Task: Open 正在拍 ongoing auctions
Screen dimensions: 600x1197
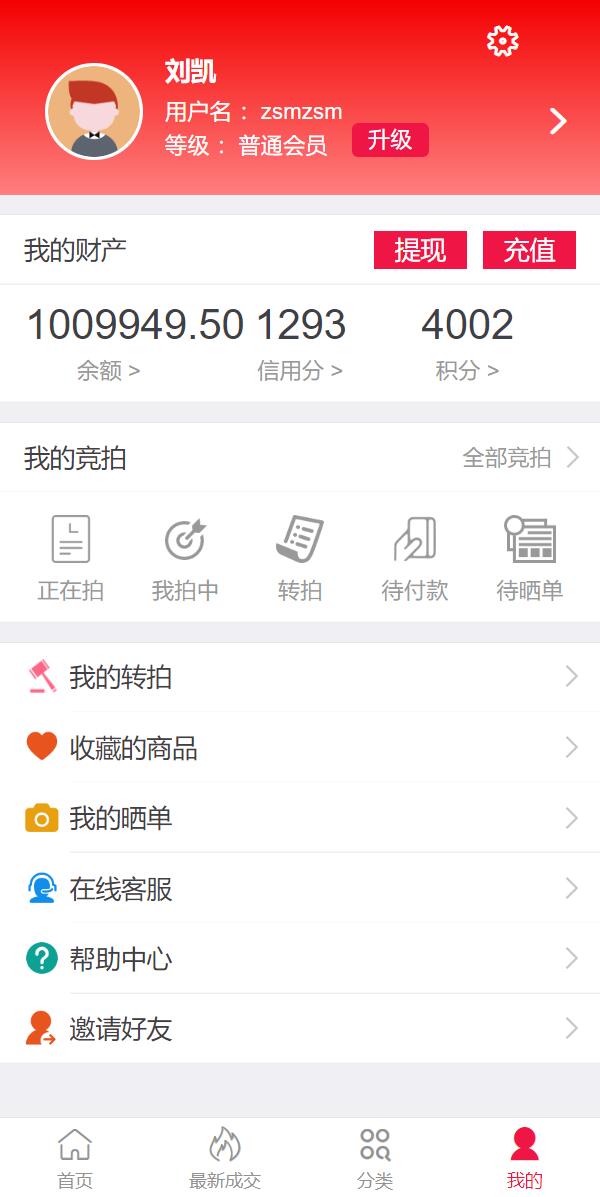Action: pos(70,558)
